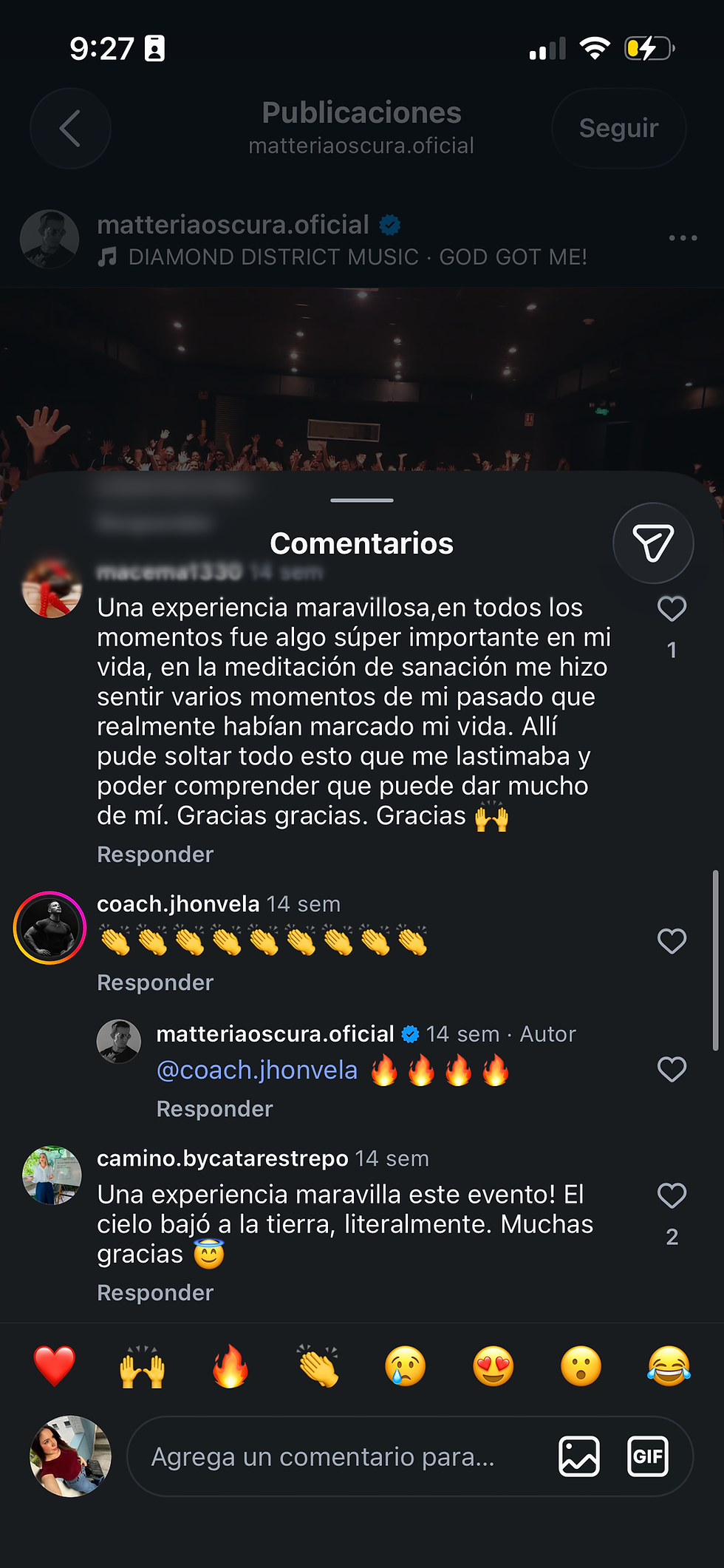The image size is (724, 1568).
Task: Like the comment about meditación de sanación
Action: coord(672,609)
